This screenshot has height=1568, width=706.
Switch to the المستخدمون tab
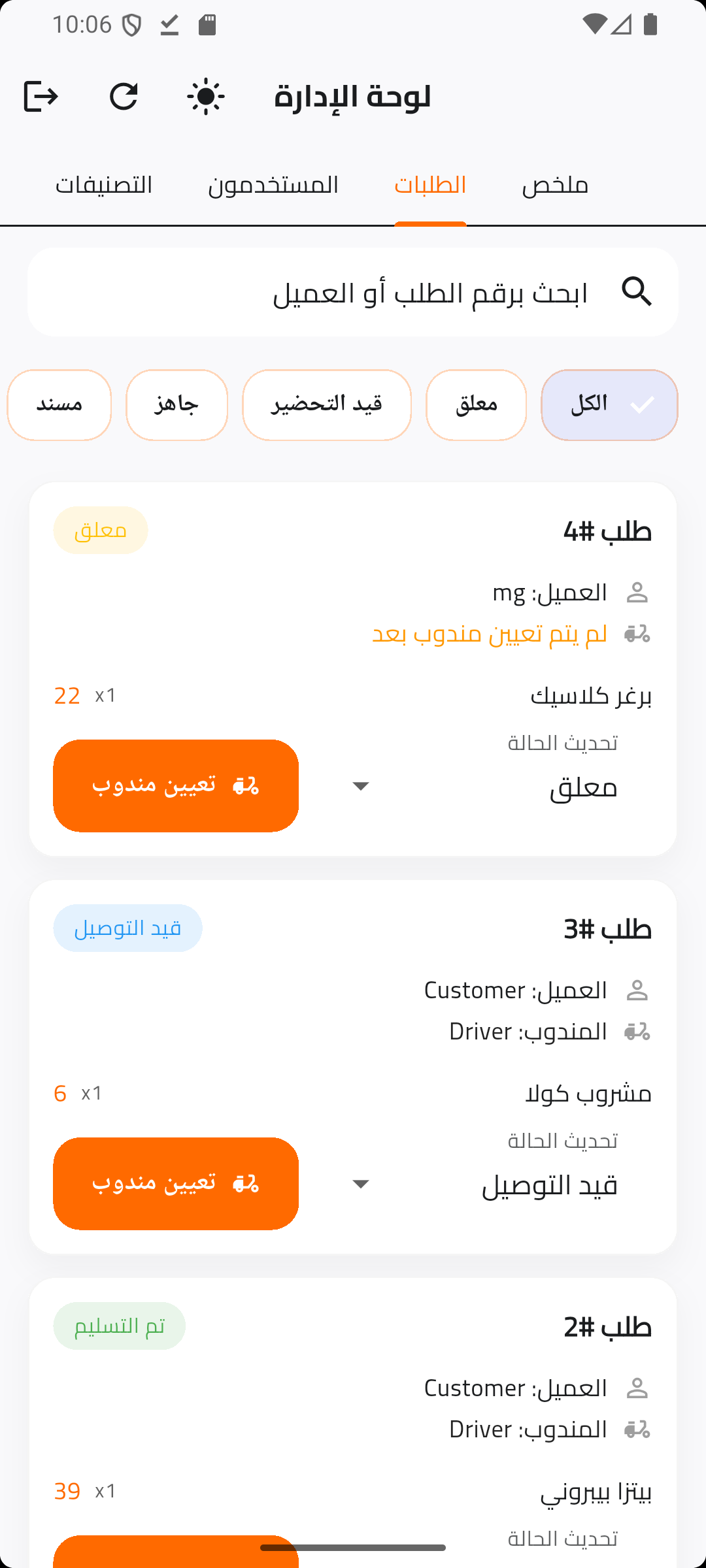click(273, 186)
